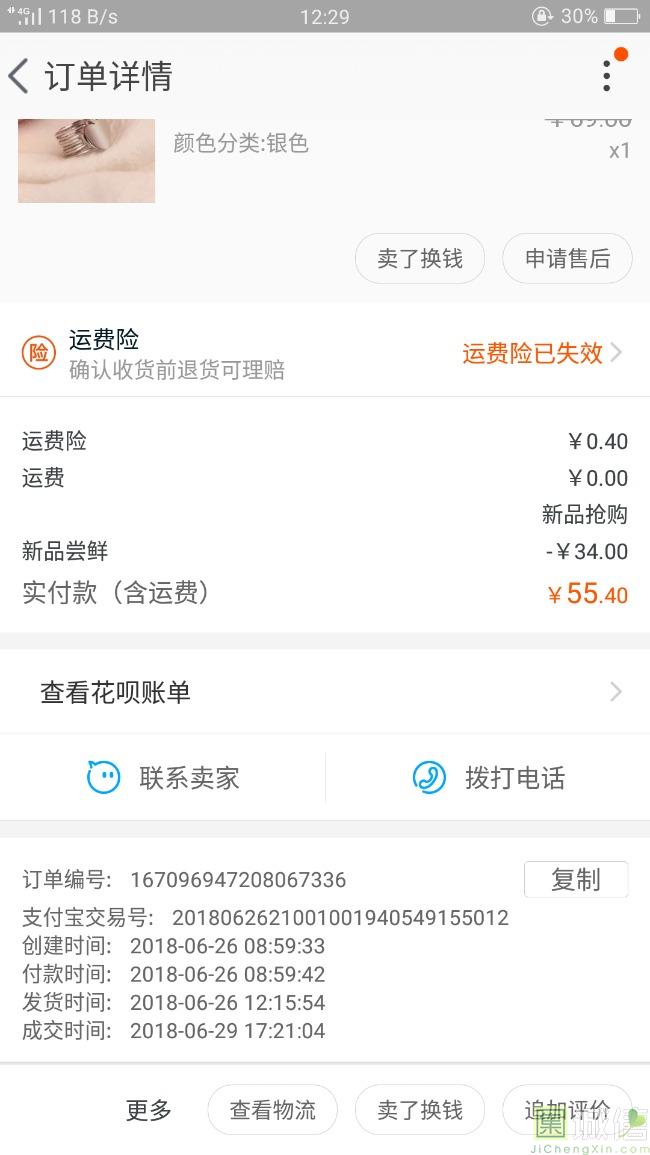Open the silver product's thumbnail image

[86, 160]
